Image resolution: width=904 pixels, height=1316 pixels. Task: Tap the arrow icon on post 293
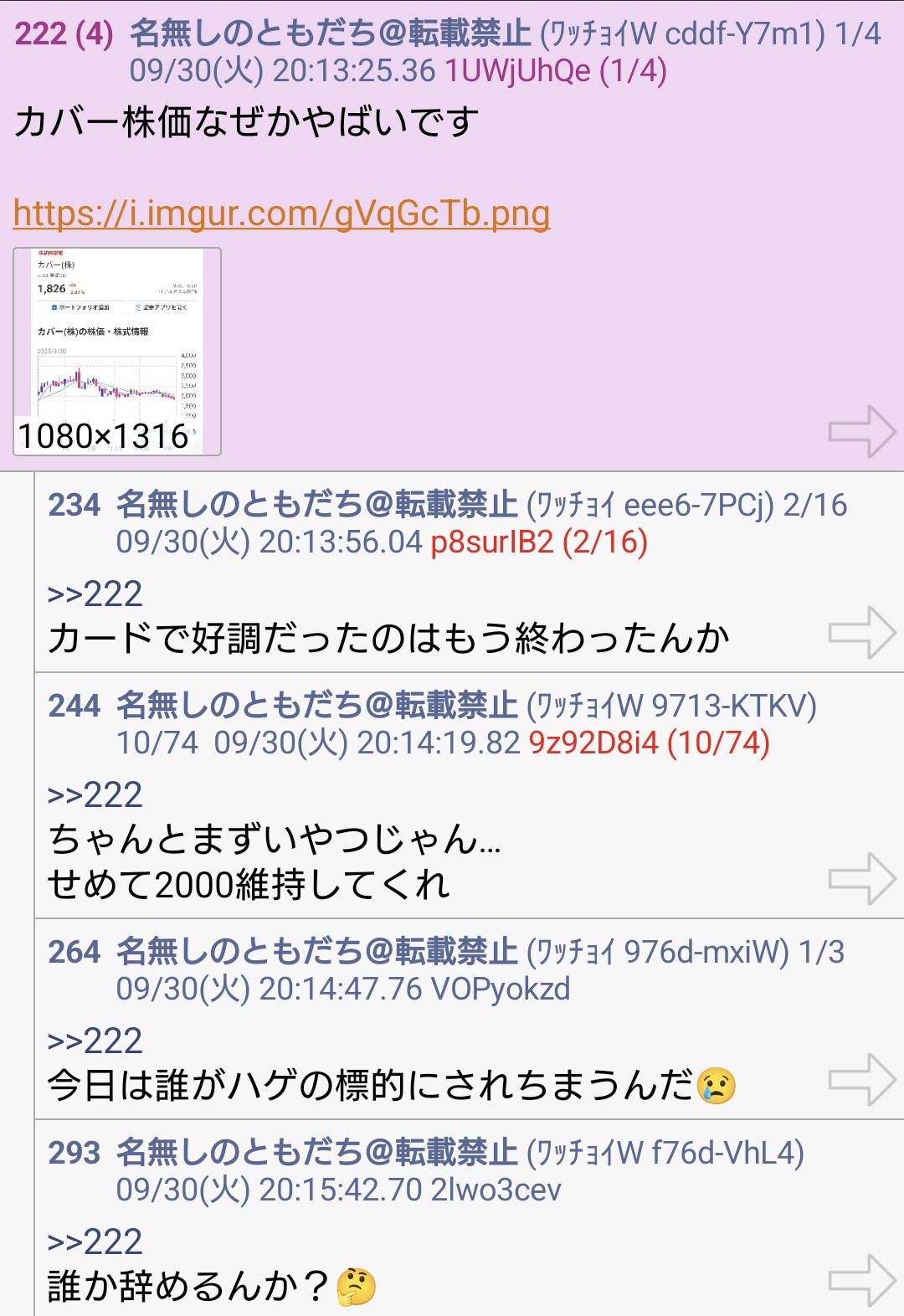point(861,1281)
